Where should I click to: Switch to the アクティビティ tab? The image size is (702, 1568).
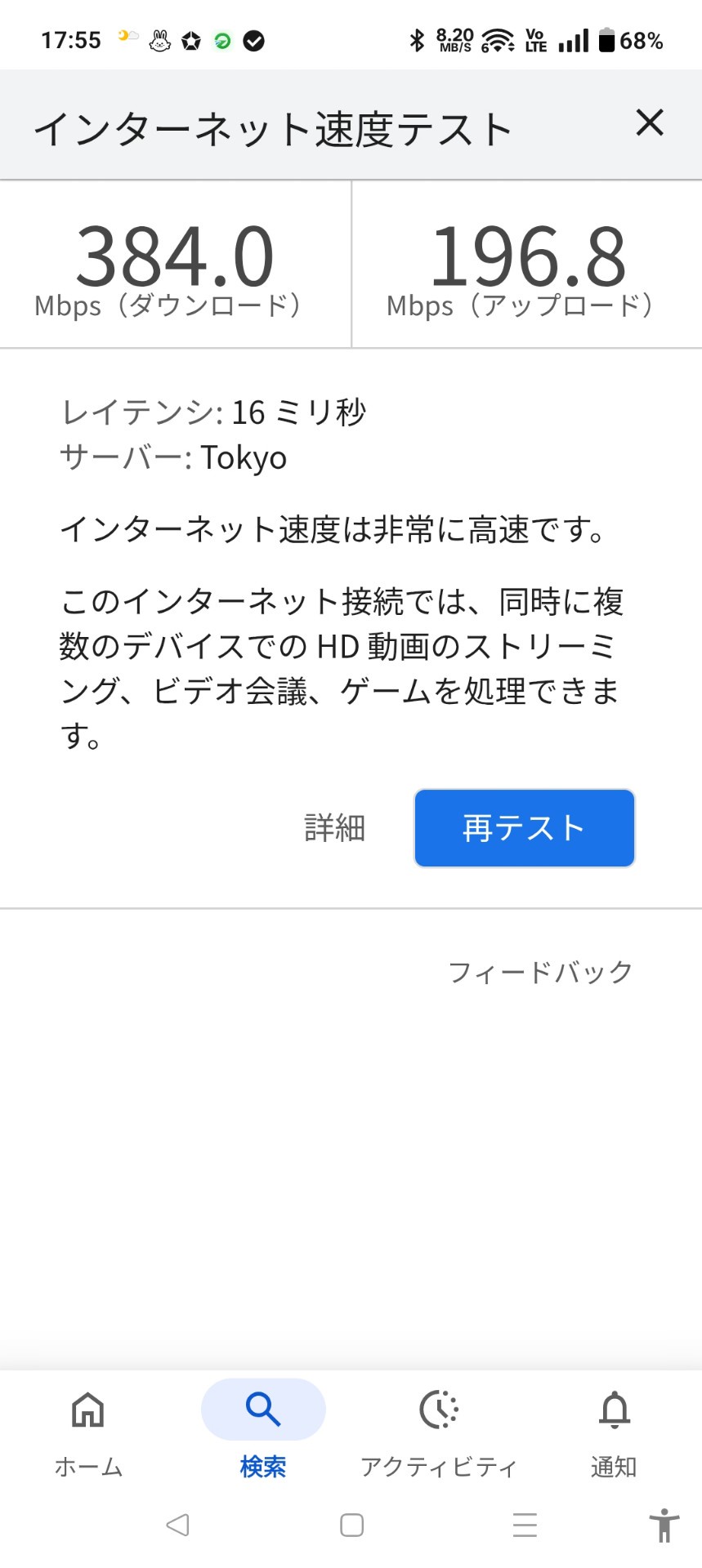click(439, 1433)
